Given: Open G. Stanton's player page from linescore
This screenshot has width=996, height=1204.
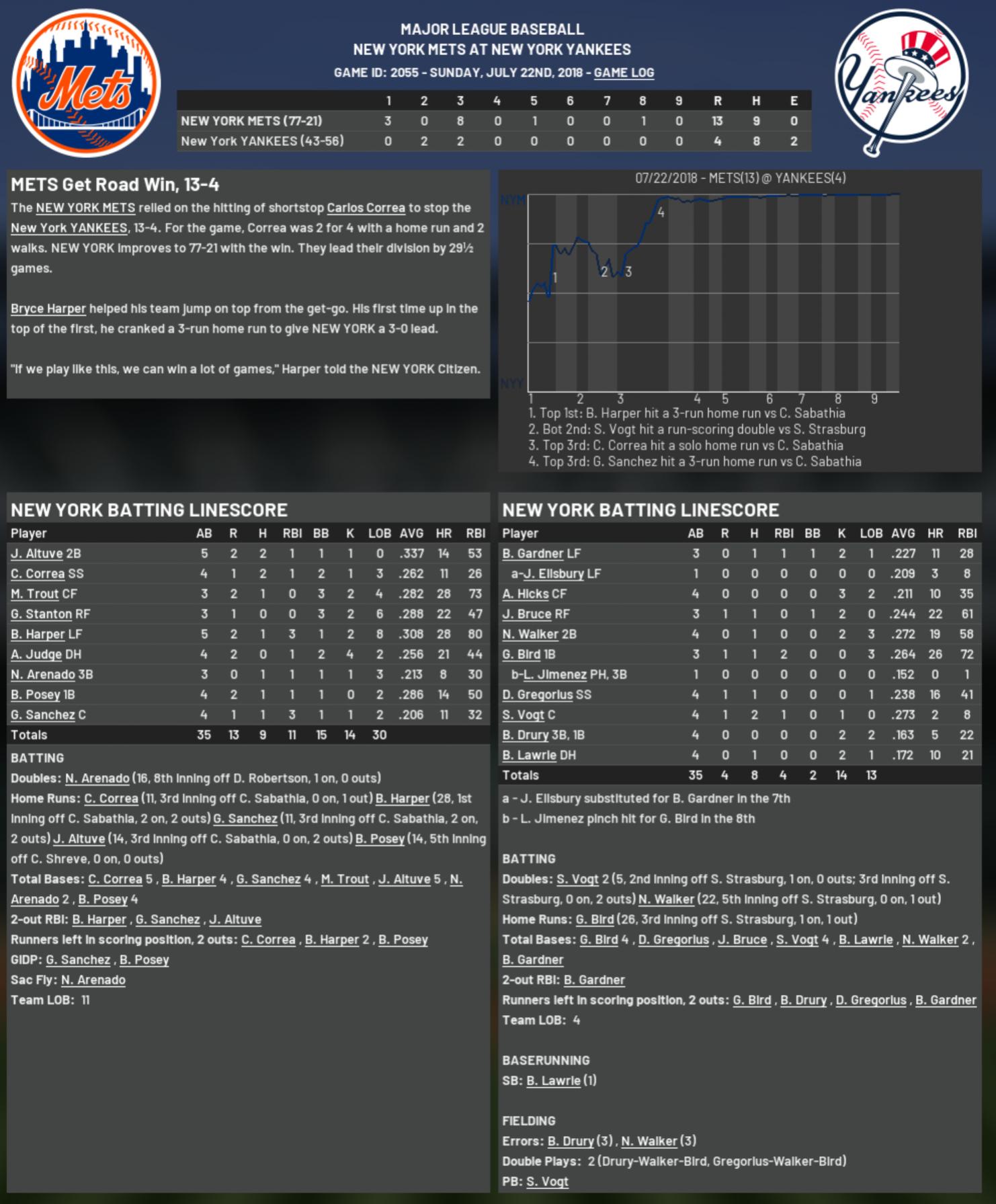Looking at the screenshot, I should (41, 614).
